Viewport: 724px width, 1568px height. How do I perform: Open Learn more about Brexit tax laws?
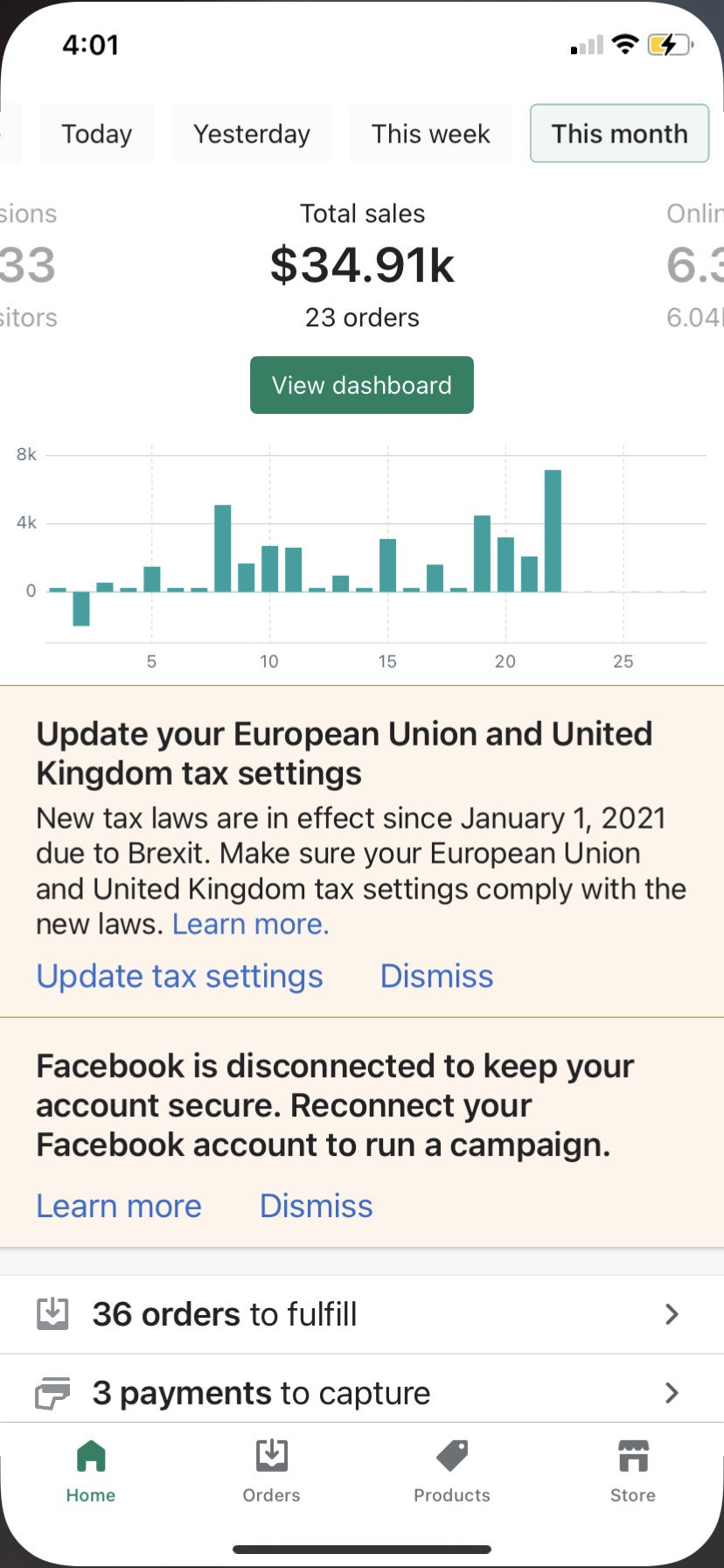coord(251,924)
